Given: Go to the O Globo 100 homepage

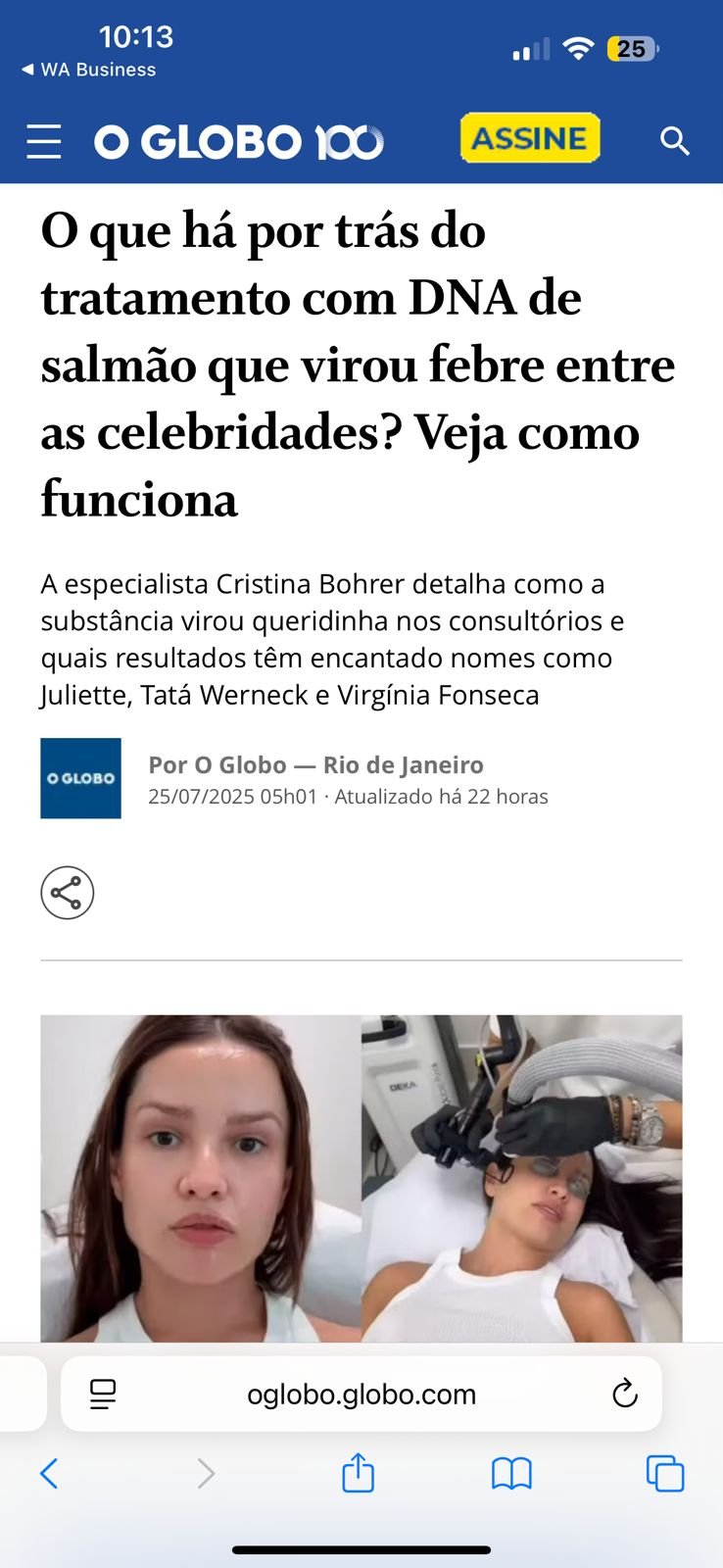Looking at the screenshot, I should click(x=238, y=142).
